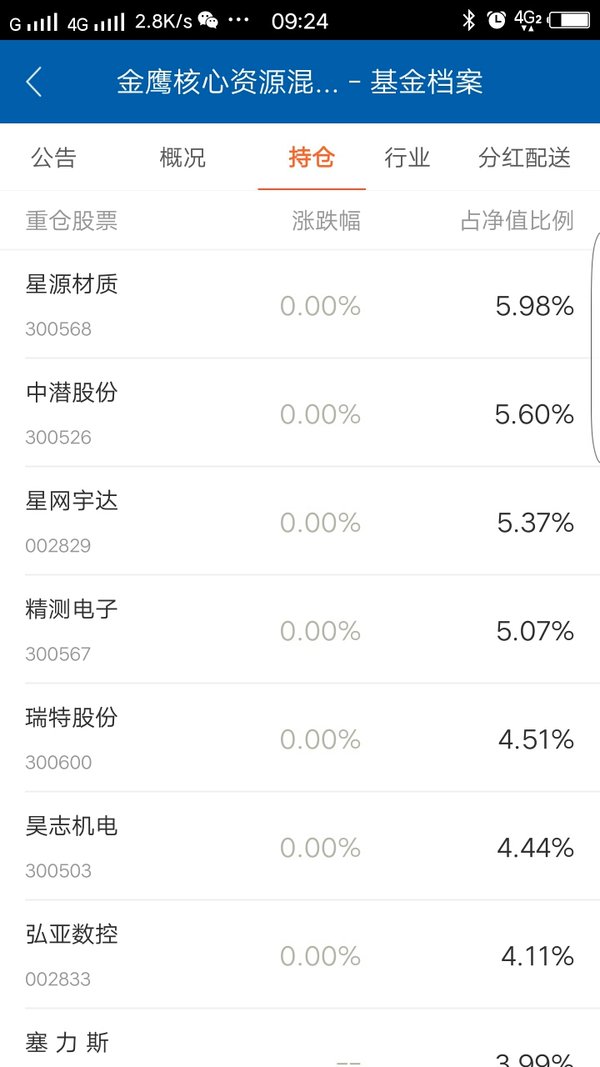This screenshot has height=1067, width=600.
Task: Switch to the 公告 tab
Action: (x=53, y=157)
